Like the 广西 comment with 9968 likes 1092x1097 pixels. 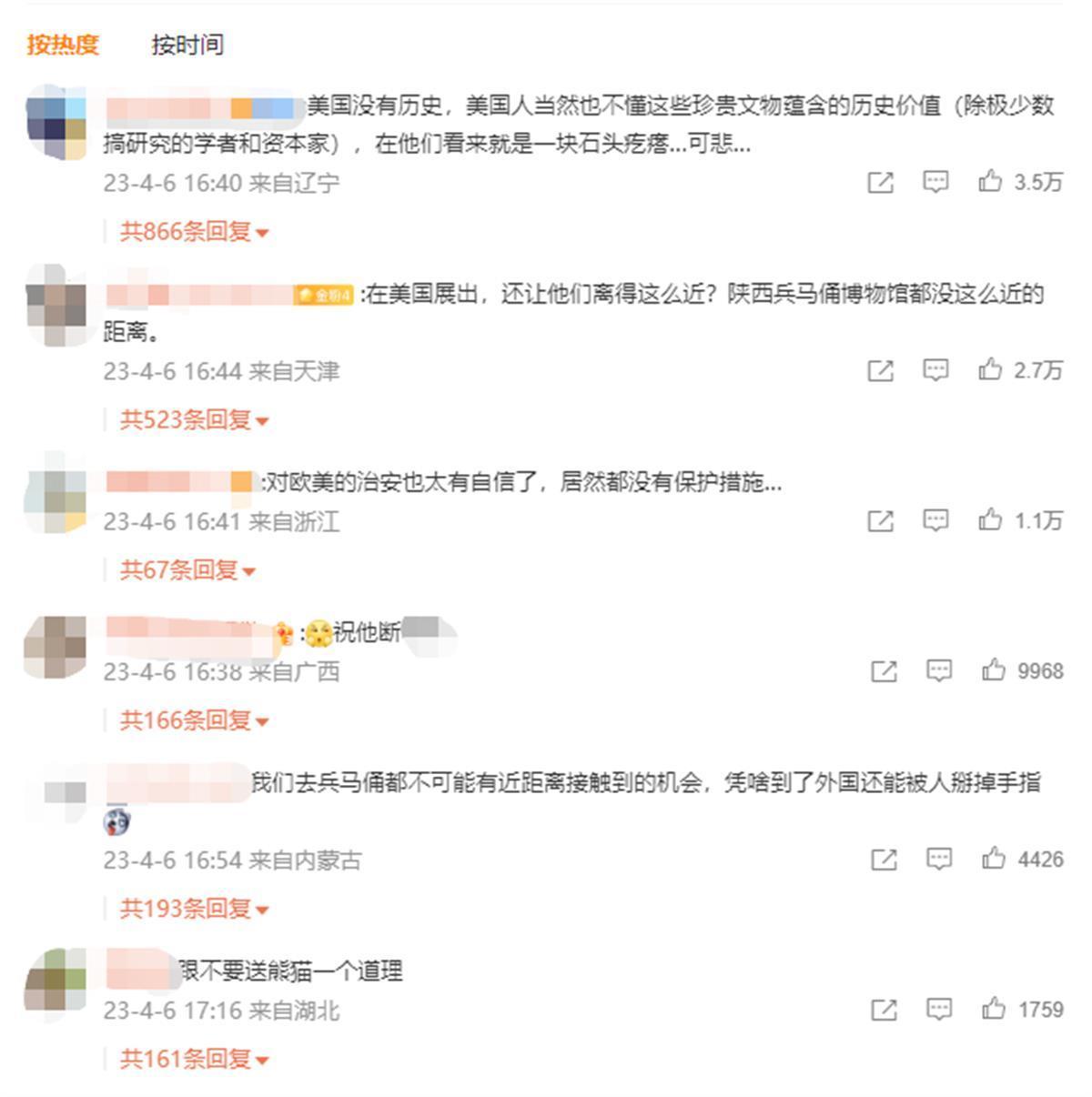tap(993, 670)
